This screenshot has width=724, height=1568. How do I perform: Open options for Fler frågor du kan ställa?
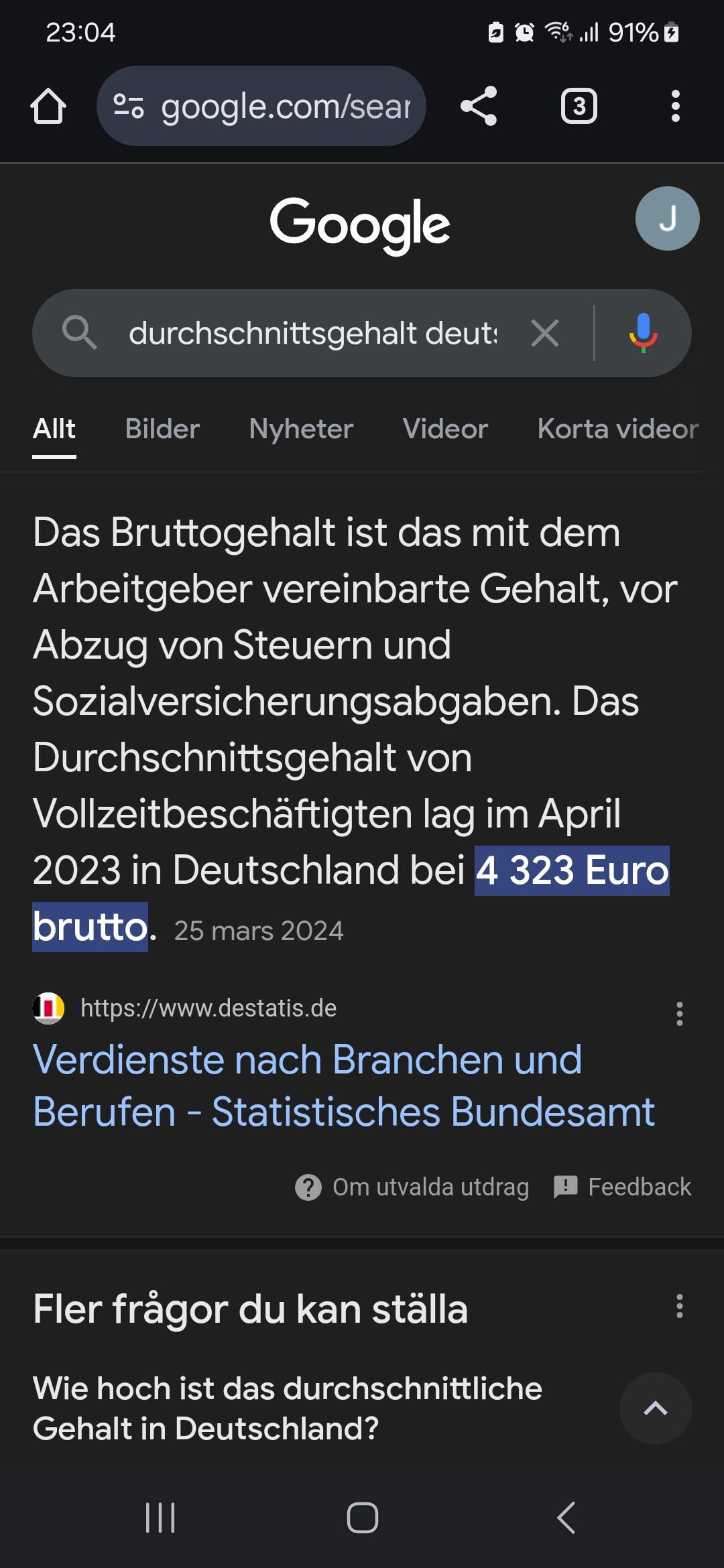679,1306
